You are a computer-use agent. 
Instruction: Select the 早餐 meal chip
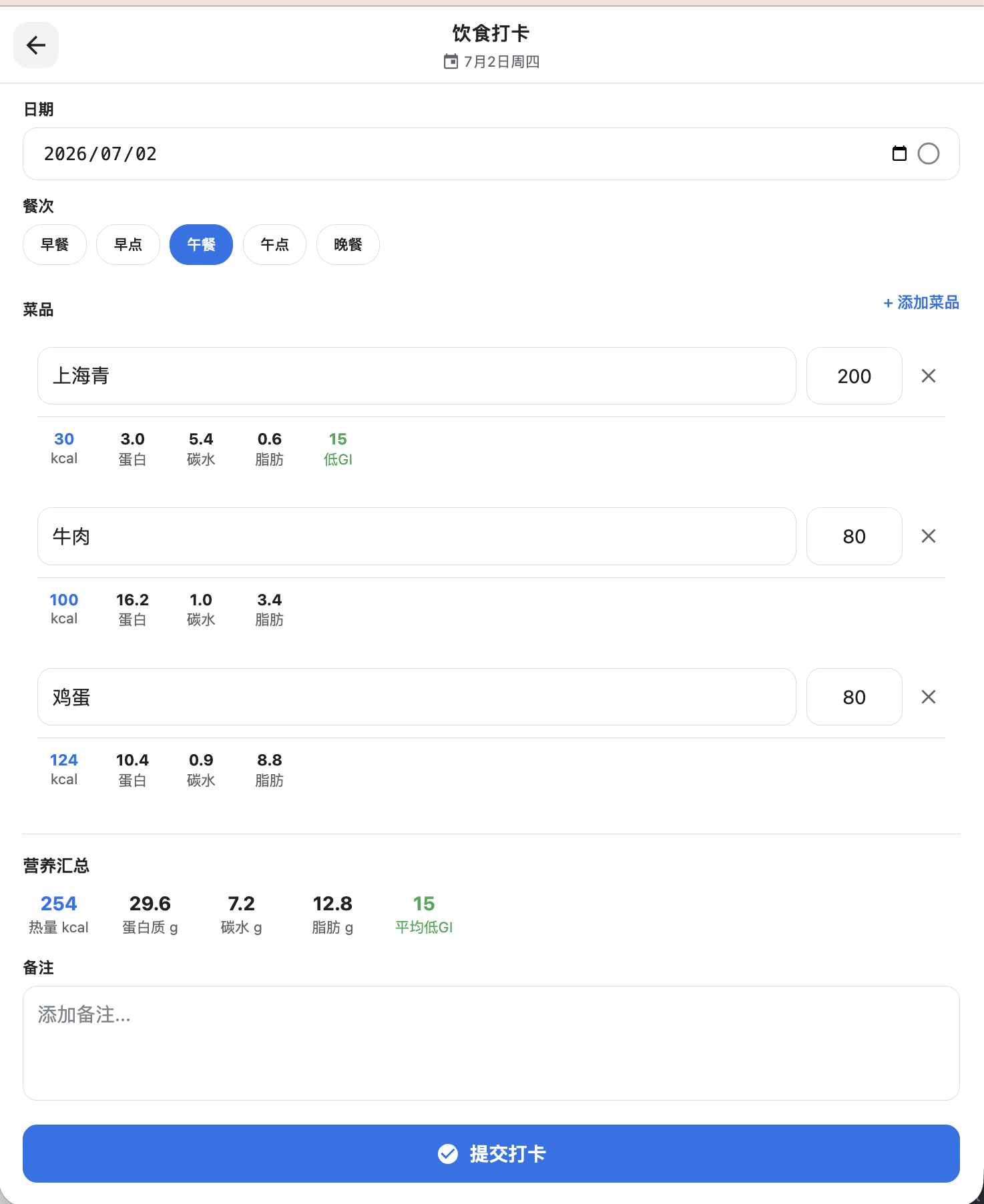click(55, 245)
